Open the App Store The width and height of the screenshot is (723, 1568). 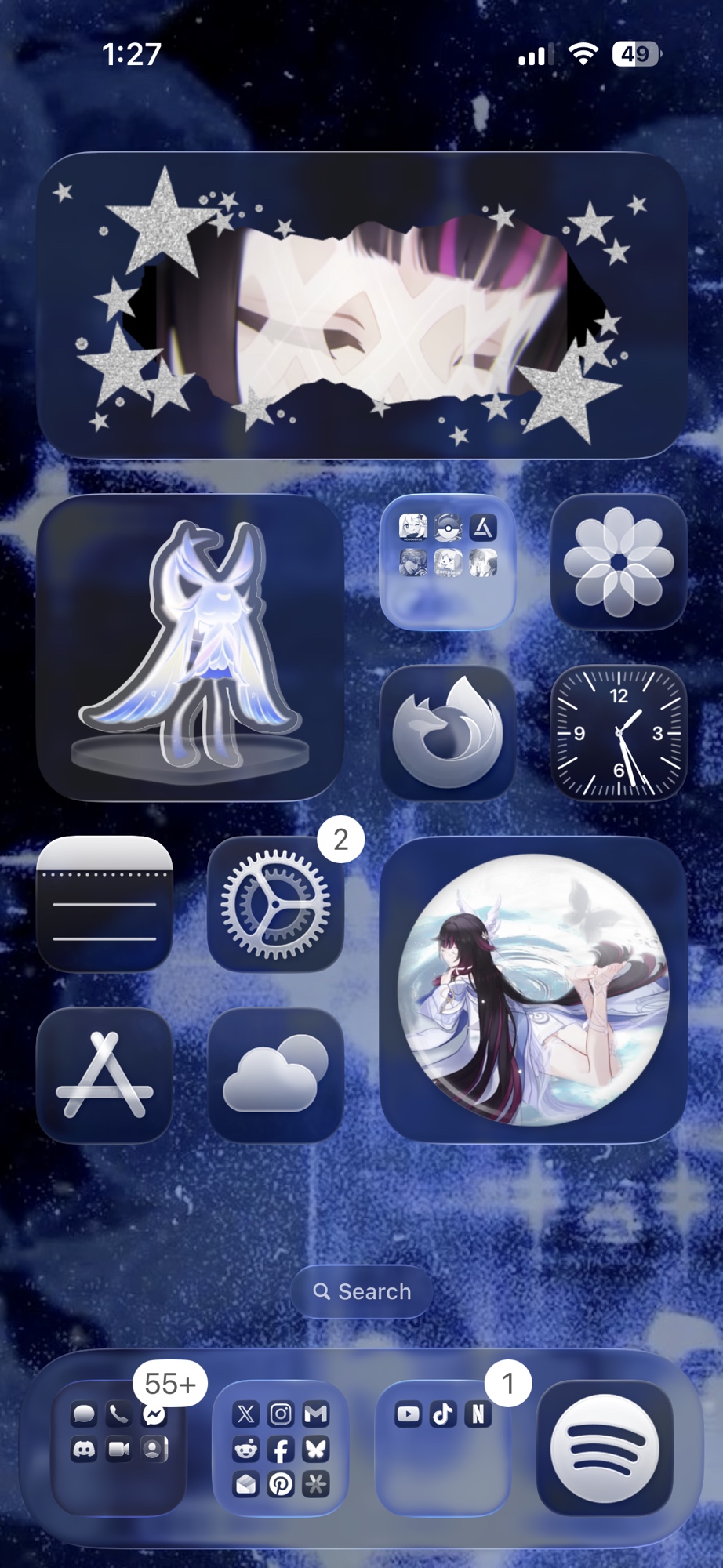(x=104, y=1075)
